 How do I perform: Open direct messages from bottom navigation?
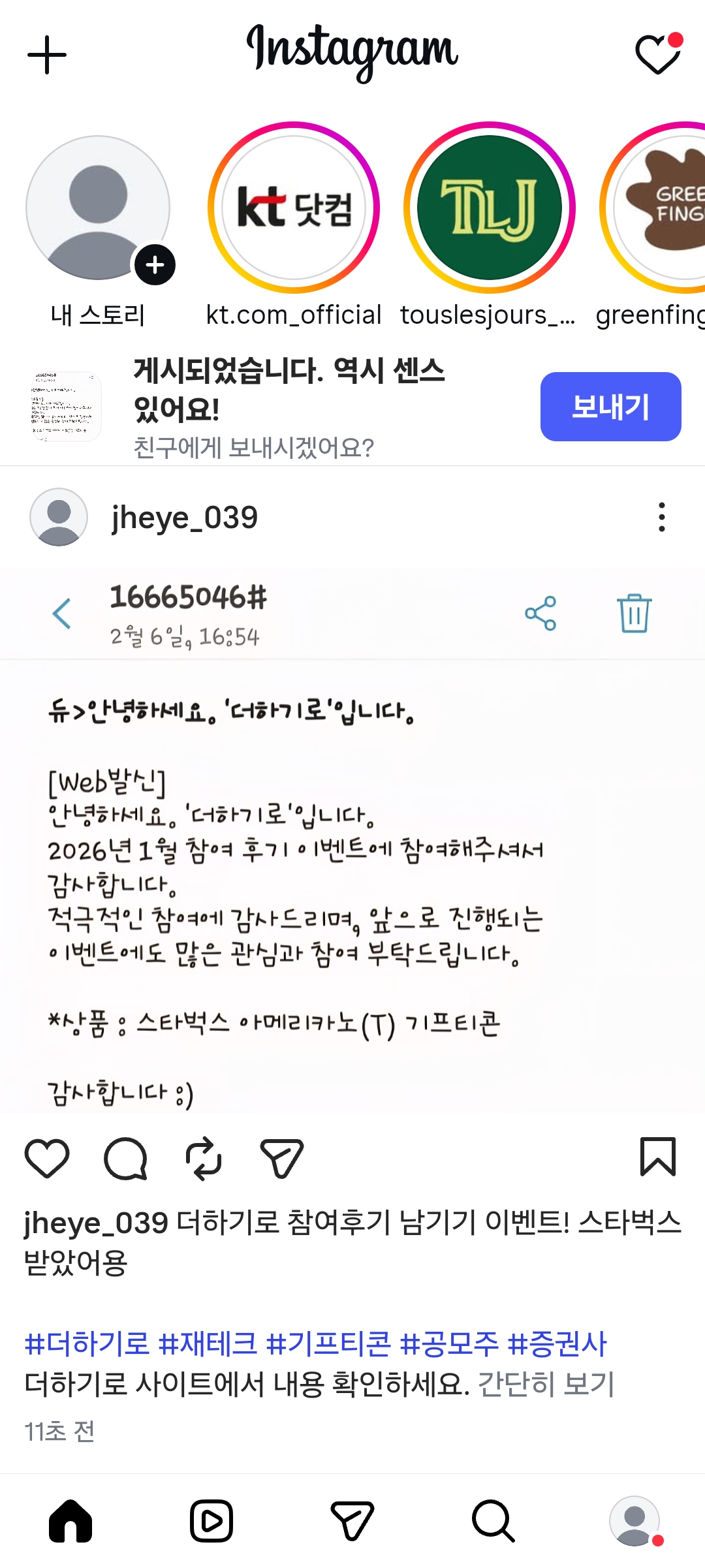click(x=352, y=1521)
